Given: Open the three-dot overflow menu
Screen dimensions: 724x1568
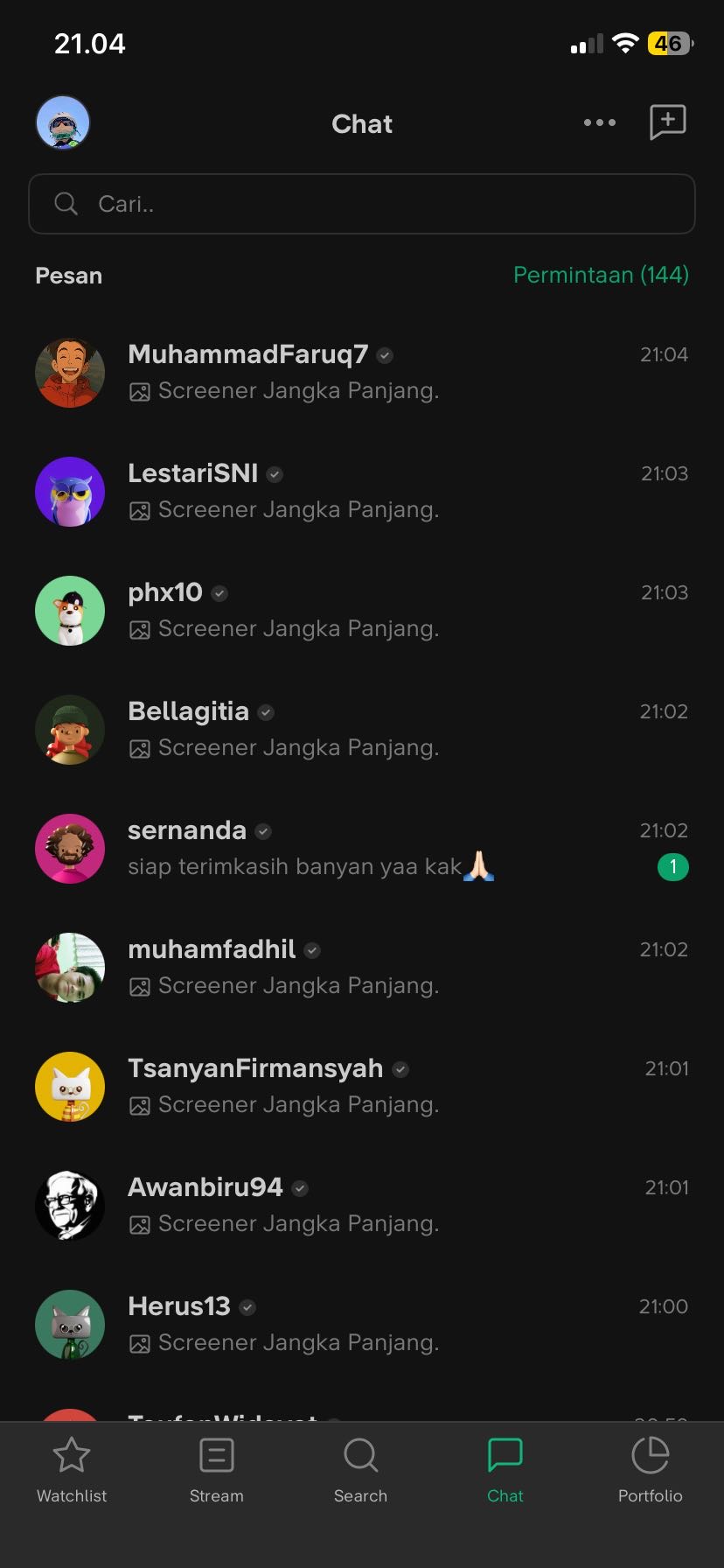Looking at the screenshot, I should 600,122.
